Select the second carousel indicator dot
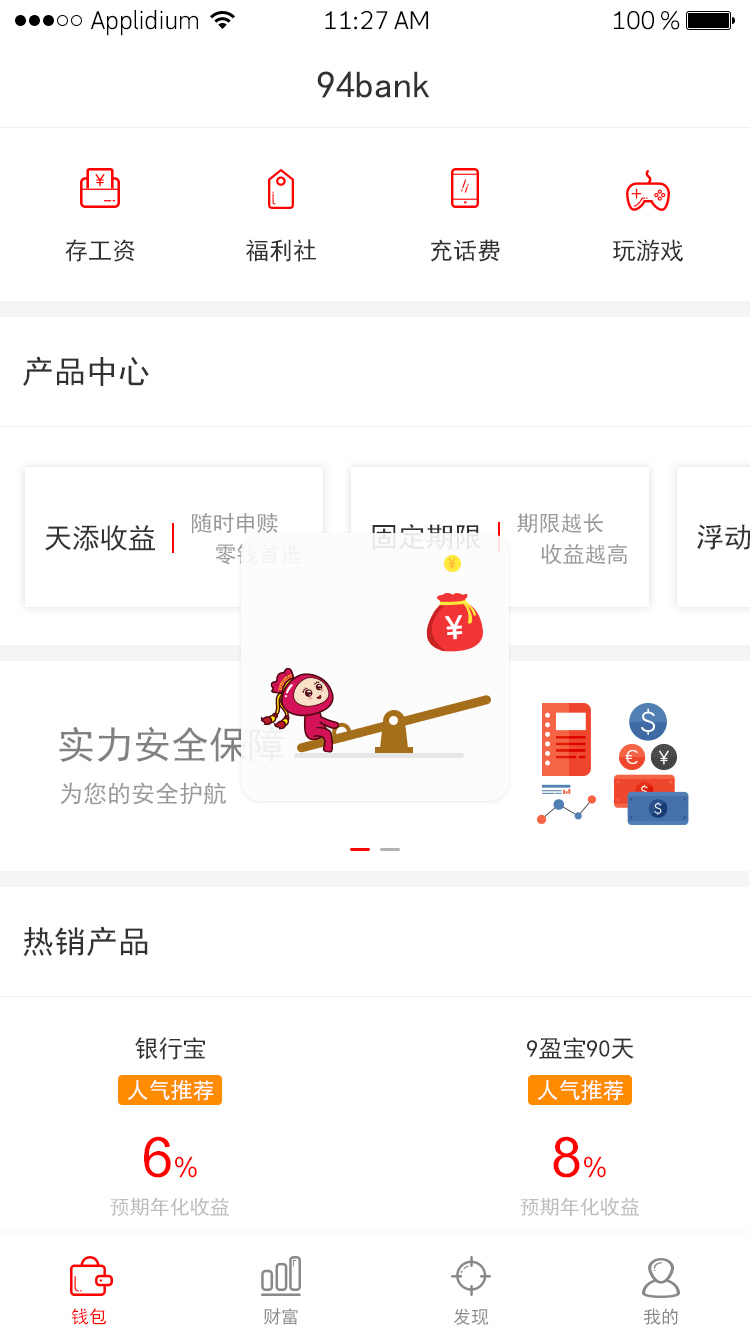Viewport: 750px width, 1334px height. coord(390,848)
